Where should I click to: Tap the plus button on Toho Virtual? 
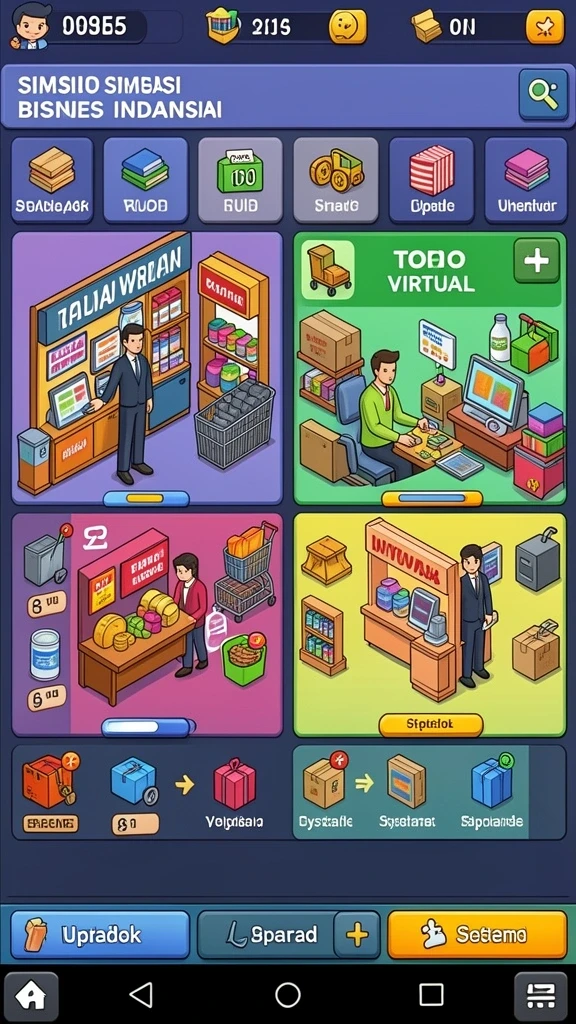click(536, 261)
